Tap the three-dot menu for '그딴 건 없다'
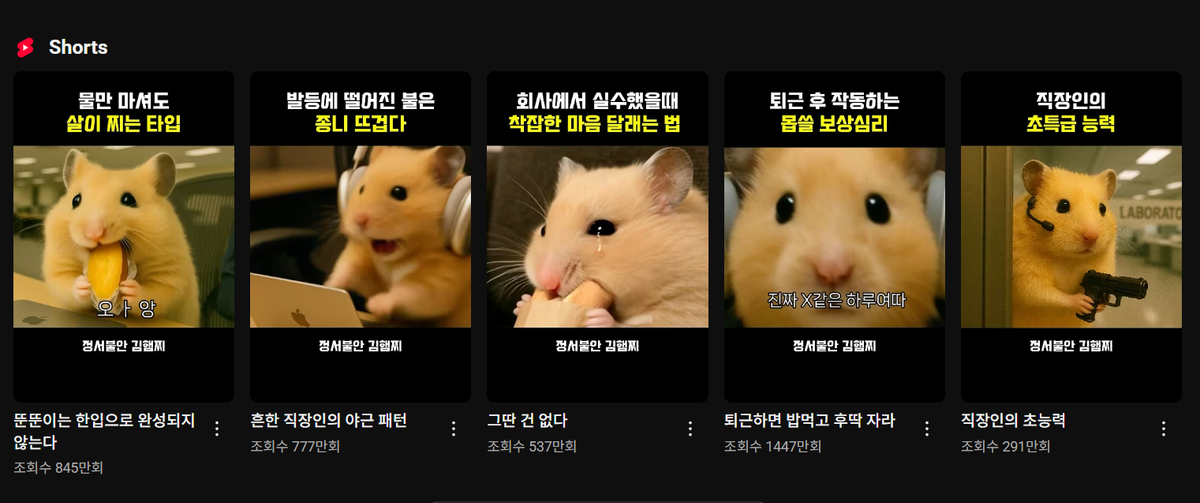Image resolution: width=1200 pixels, height=503 pixels. click(x=690, y=429)
